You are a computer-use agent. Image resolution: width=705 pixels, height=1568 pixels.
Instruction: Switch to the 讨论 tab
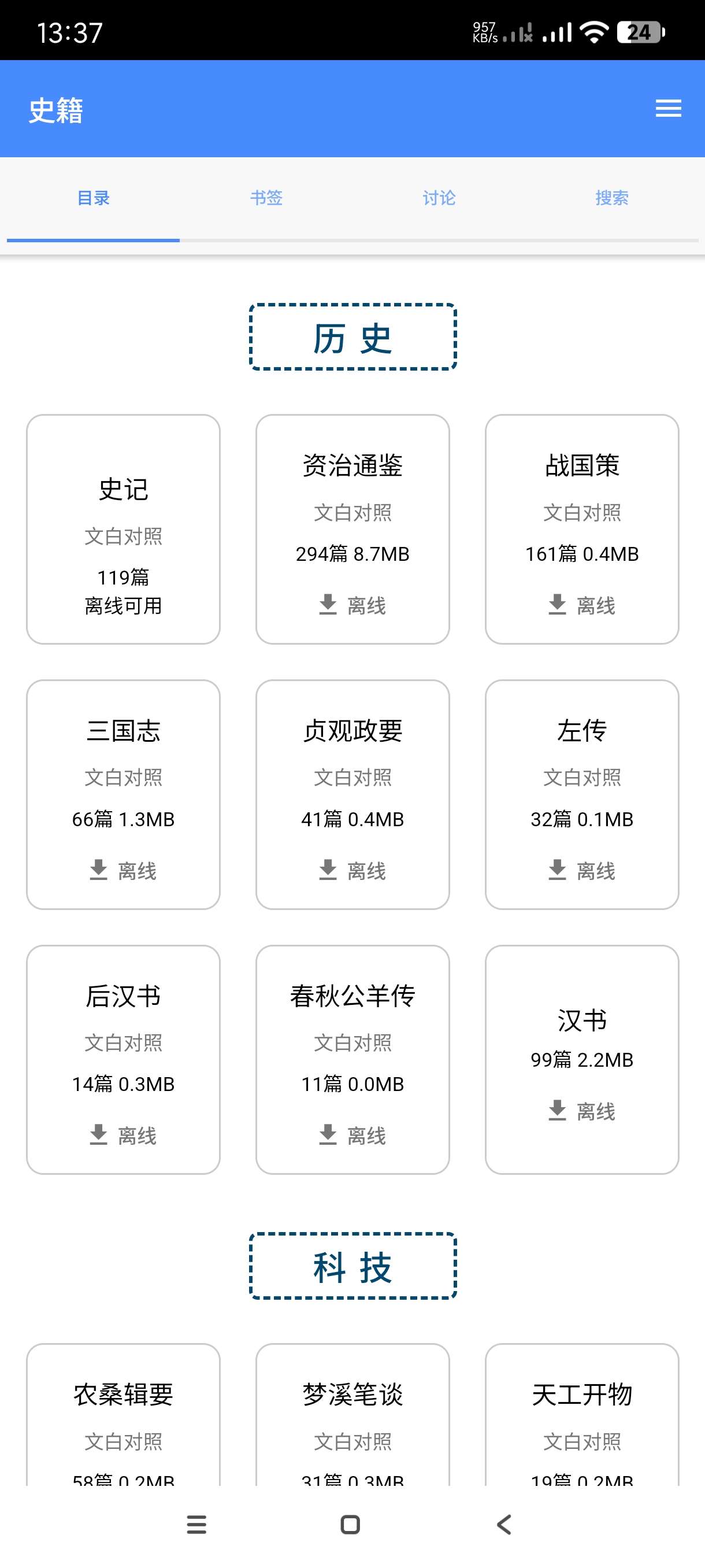point(439,198)
